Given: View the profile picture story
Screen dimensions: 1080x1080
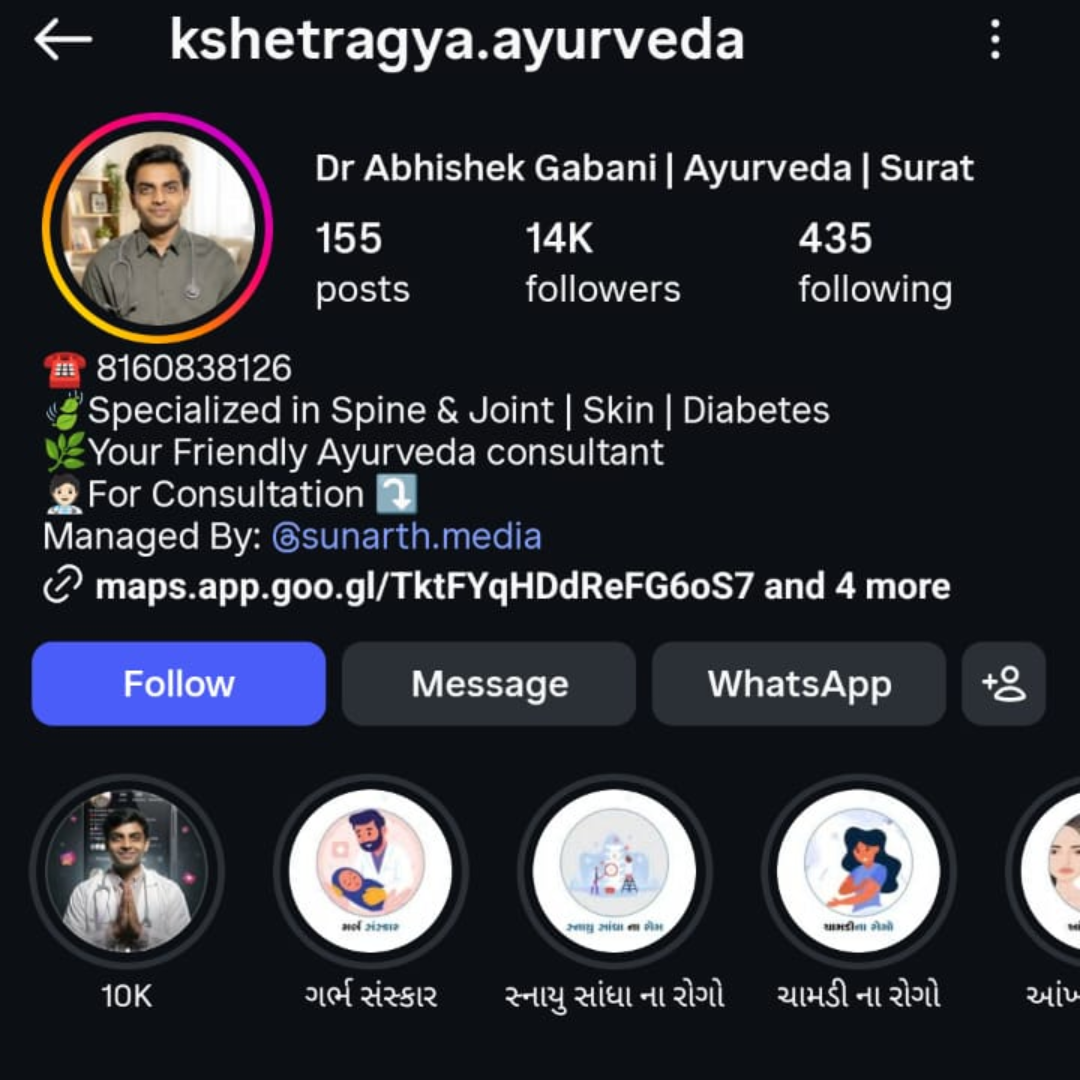Looking at the screenshot, I should point(157,228).
